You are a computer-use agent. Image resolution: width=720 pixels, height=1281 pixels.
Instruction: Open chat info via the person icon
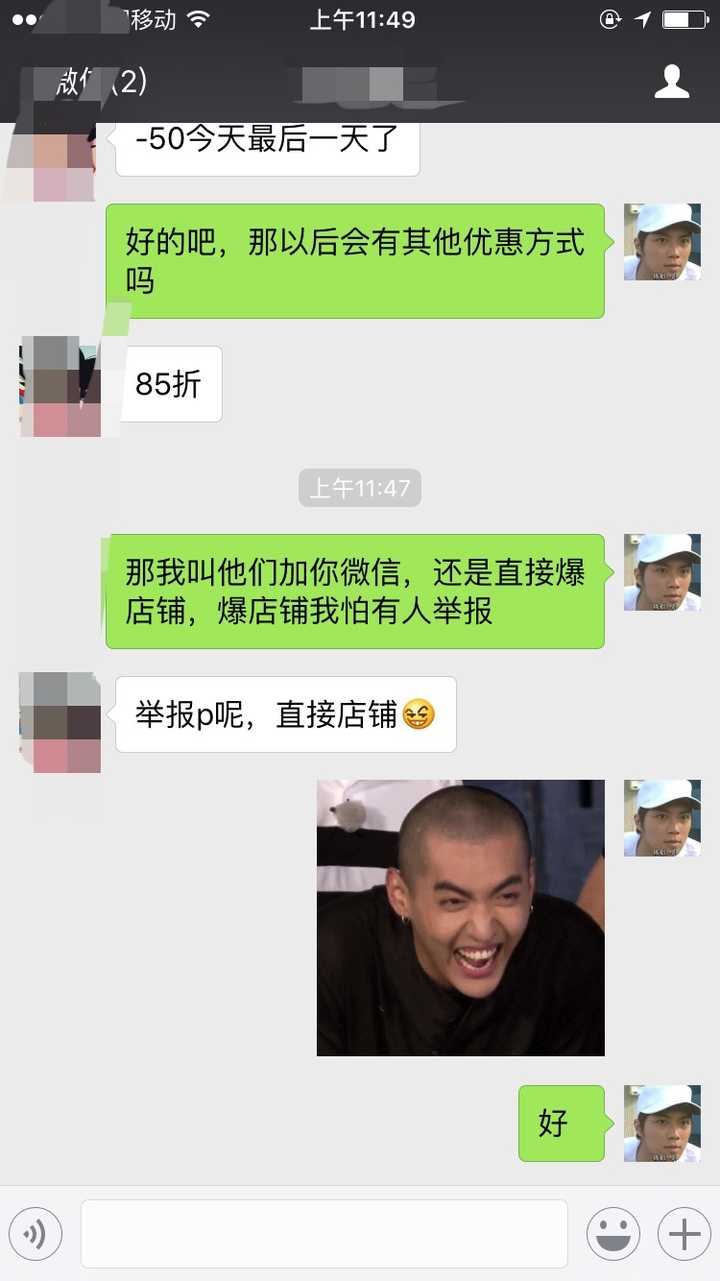click(x=672, y=82)
